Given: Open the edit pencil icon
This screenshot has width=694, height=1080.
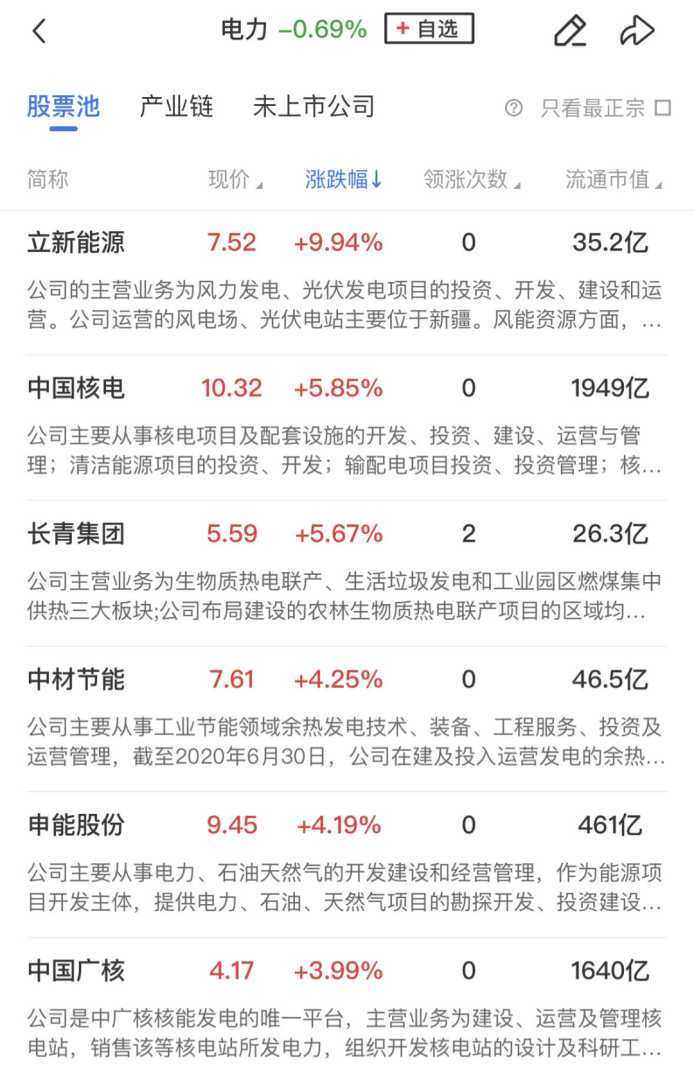Looking at the screenshot, I should pyautogui.click(x=570, y=31).
